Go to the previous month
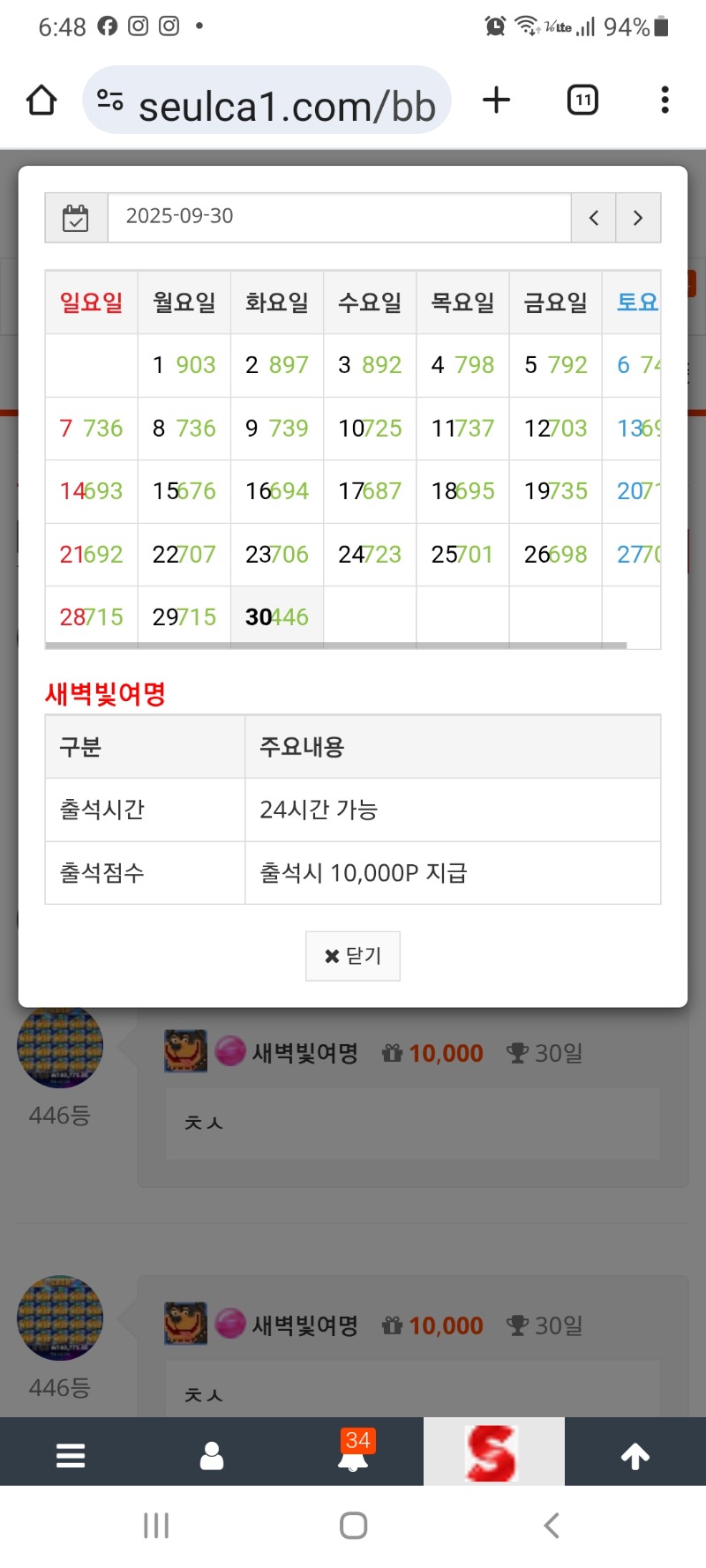 point(594,218)
